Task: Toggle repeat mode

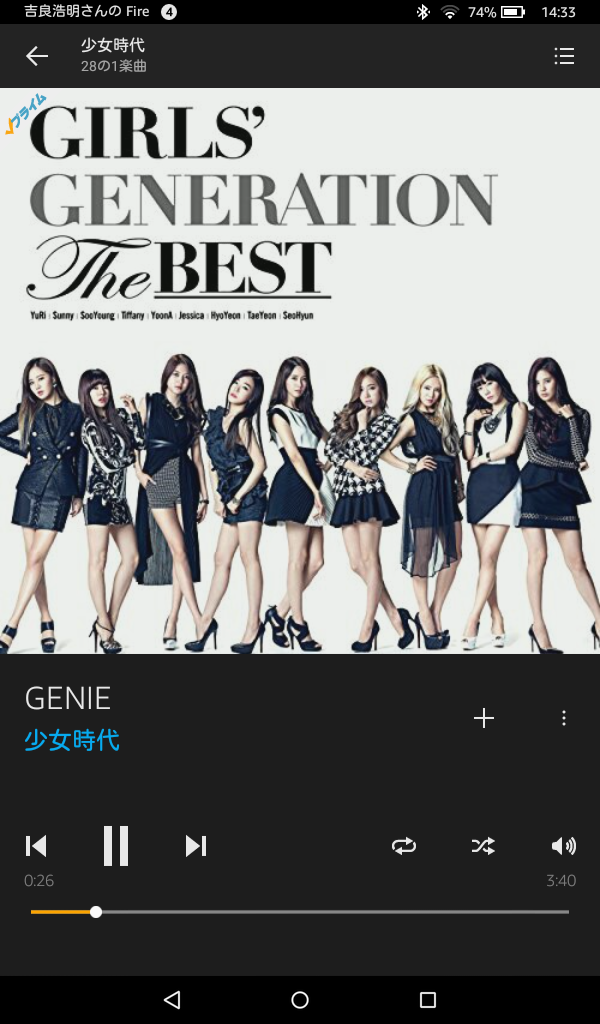Action: [x=403, y=846]
